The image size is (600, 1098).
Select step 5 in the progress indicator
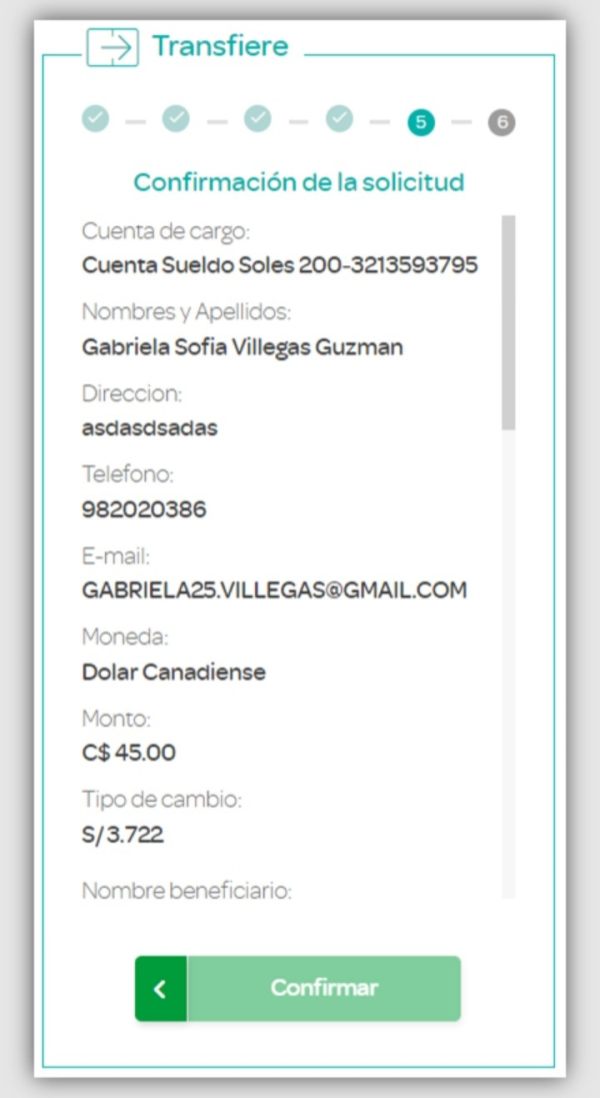(421, 123)
